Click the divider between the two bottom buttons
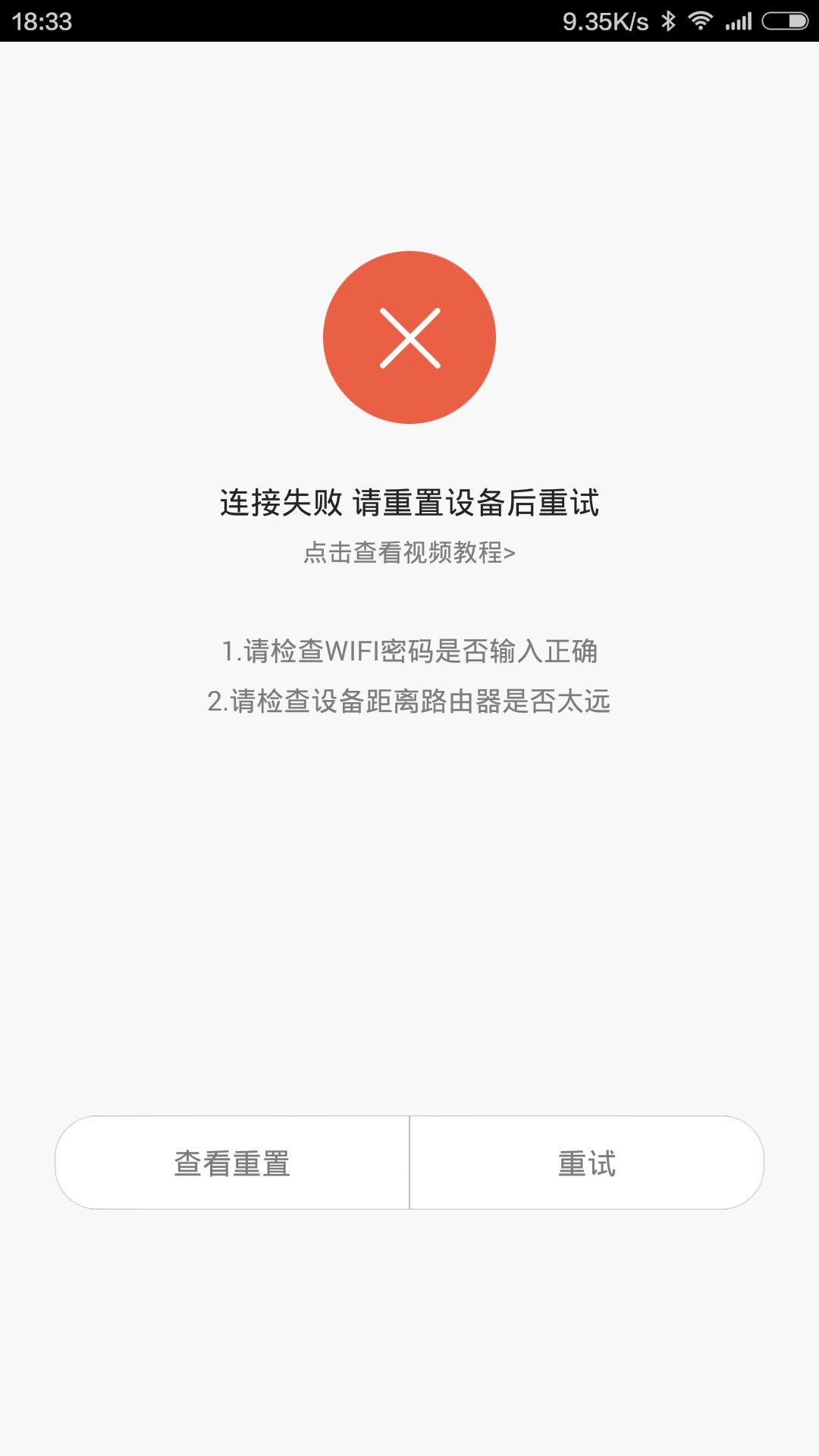This screenshot has width=819, height=1456. click(409, 1163)
